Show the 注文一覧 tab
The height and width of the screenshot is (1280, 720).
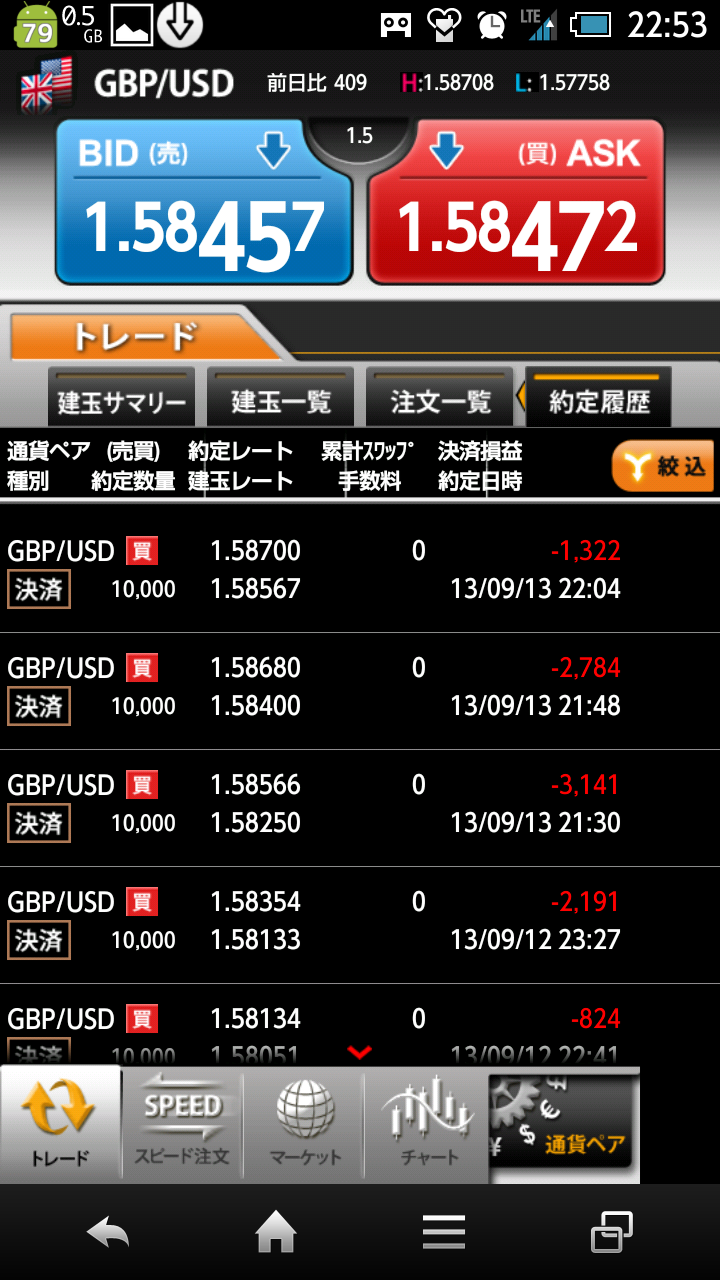(440, 399)
